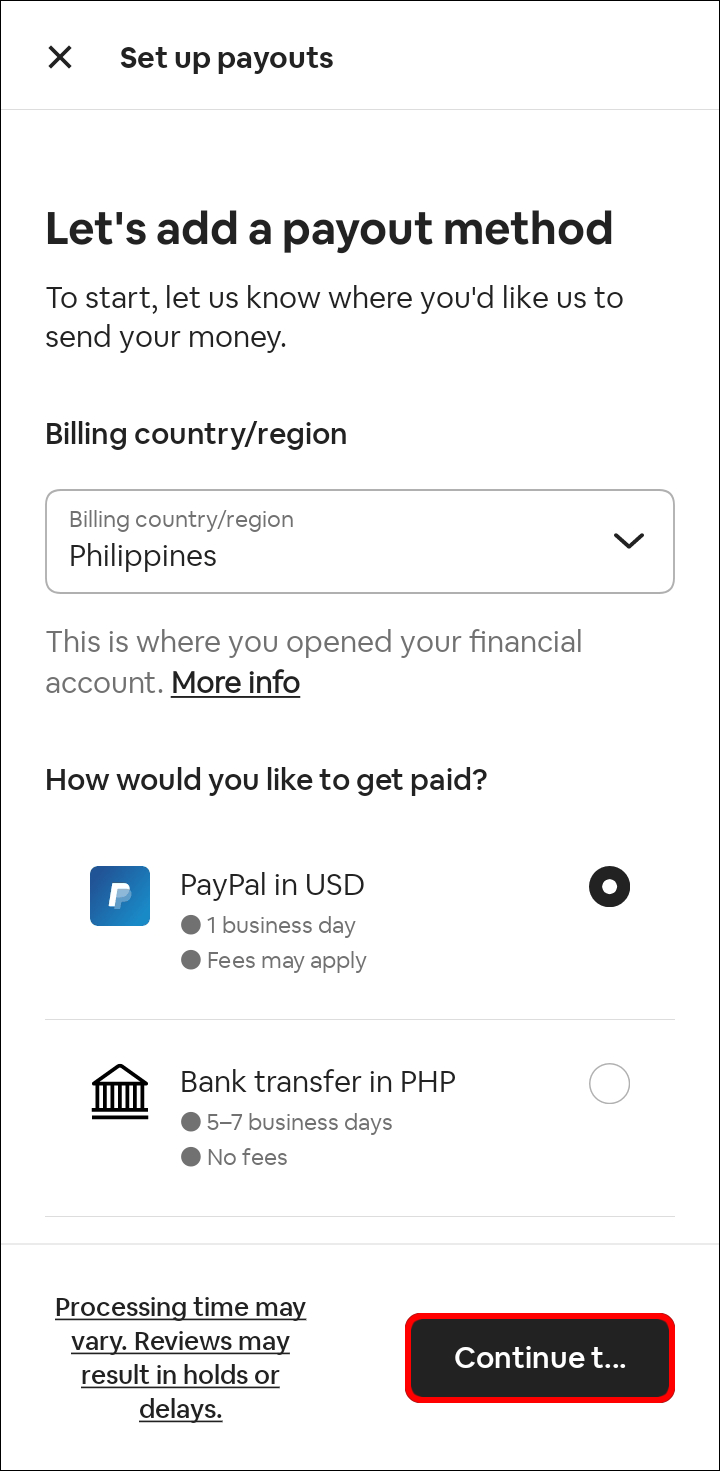Click the dot icon beside "5–7 business days"
Viewport: 720px width, 1471px height.
pos(190,1122)
